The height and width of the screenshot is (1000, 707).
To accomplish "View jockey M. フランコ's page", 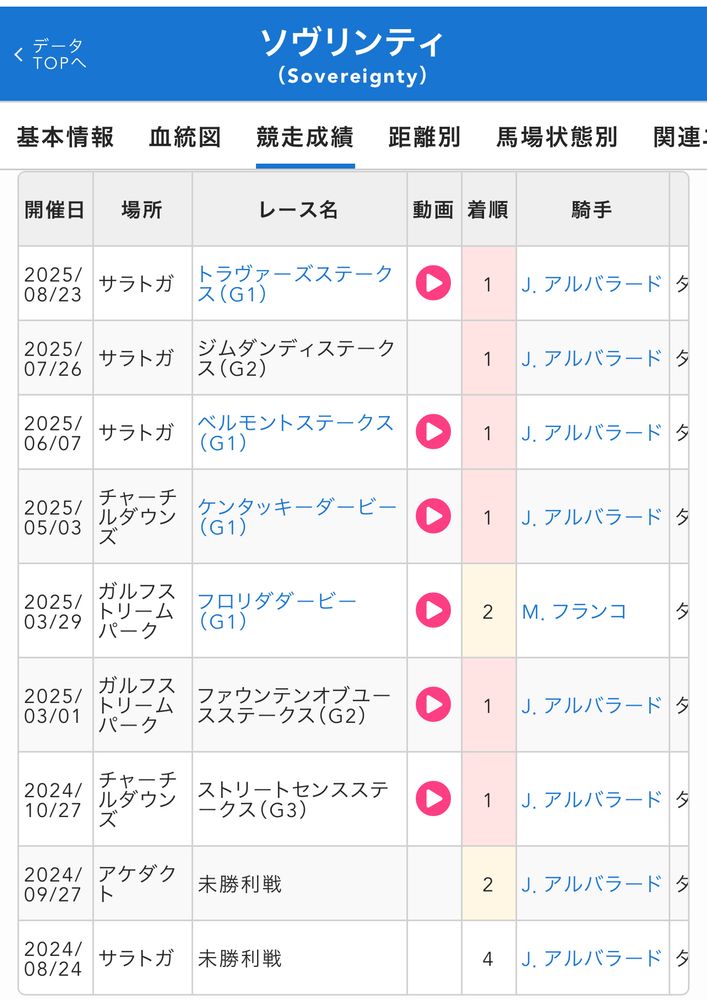I will click(x=574, y=611).
